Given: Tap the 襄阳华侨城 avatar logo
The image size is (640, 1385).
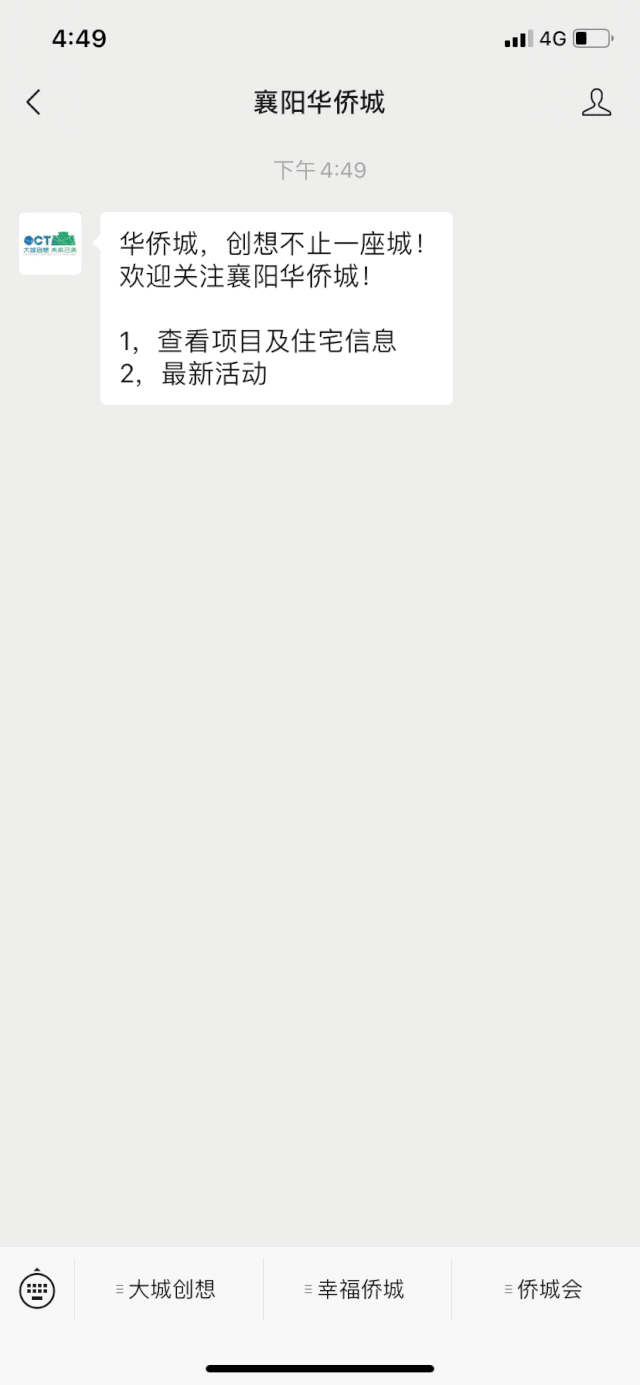Looking at the screenshot, I should click(x=50, y=243).
